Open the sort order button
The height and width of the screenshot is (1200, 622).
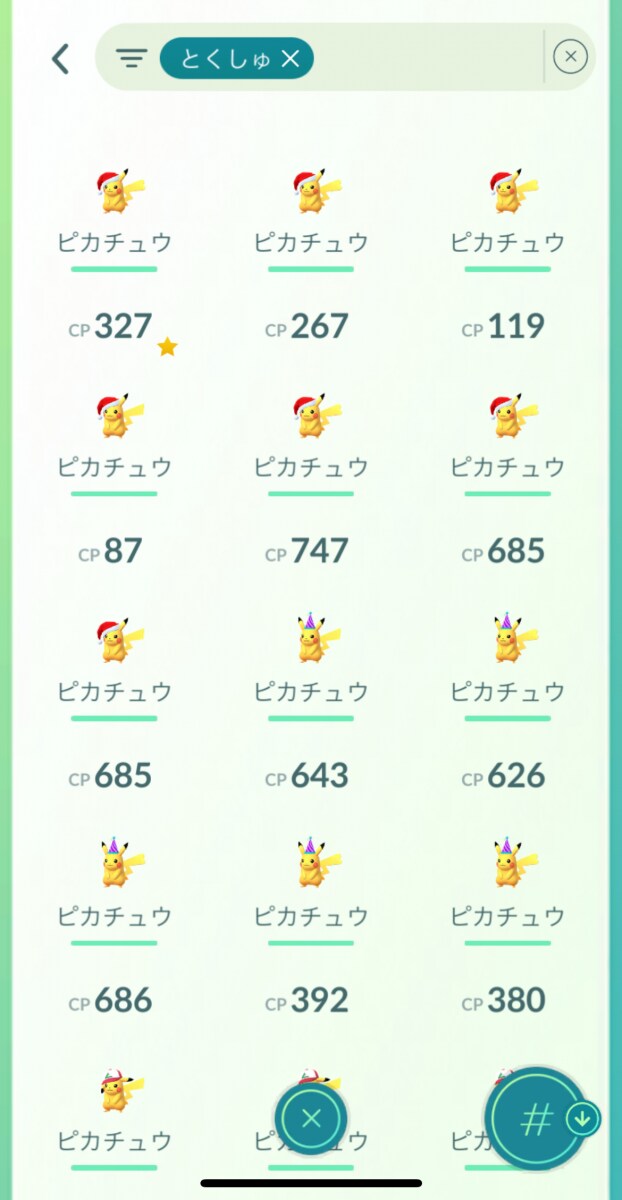[538, 1120]
